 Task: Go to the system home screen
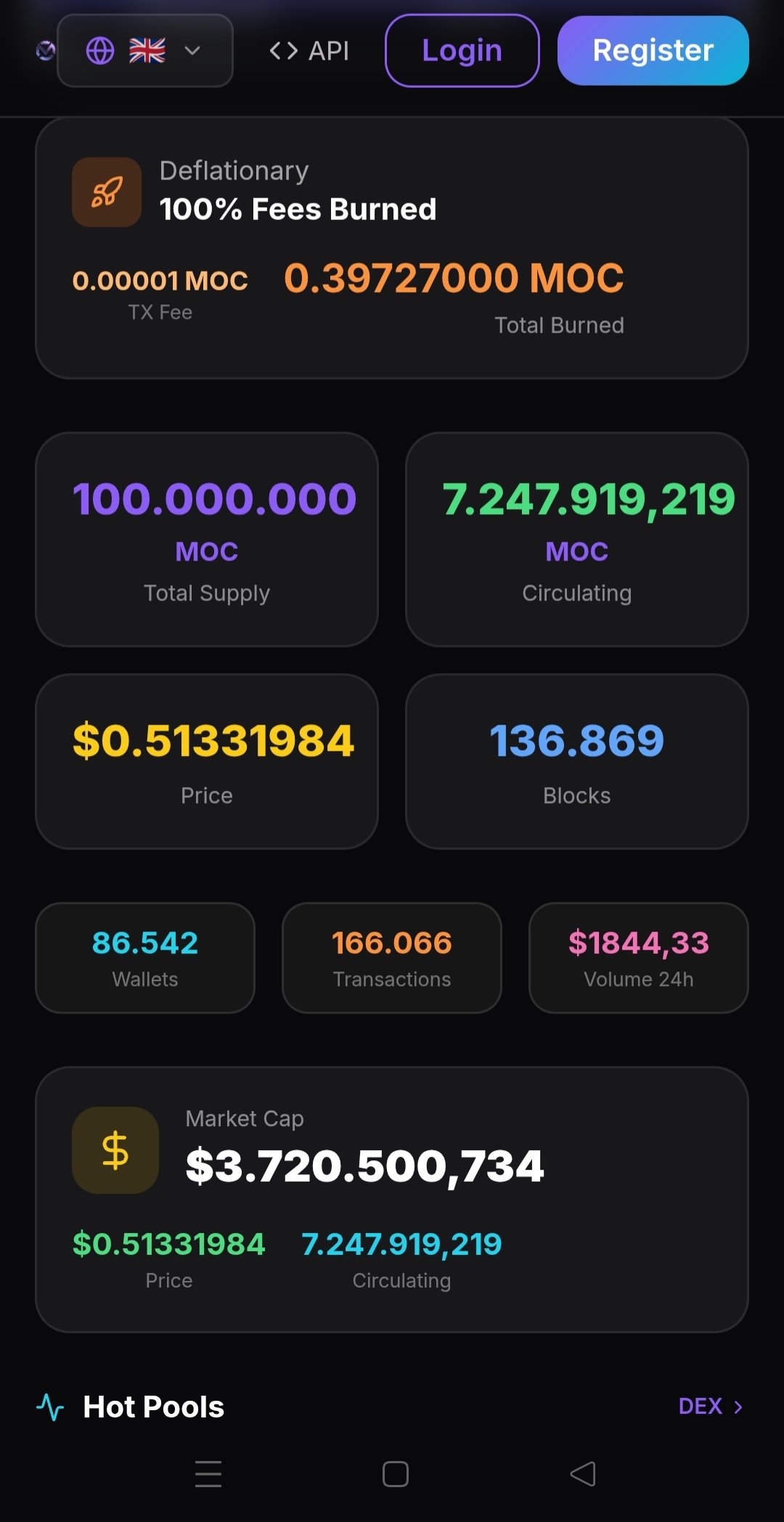coord(395,1474)
